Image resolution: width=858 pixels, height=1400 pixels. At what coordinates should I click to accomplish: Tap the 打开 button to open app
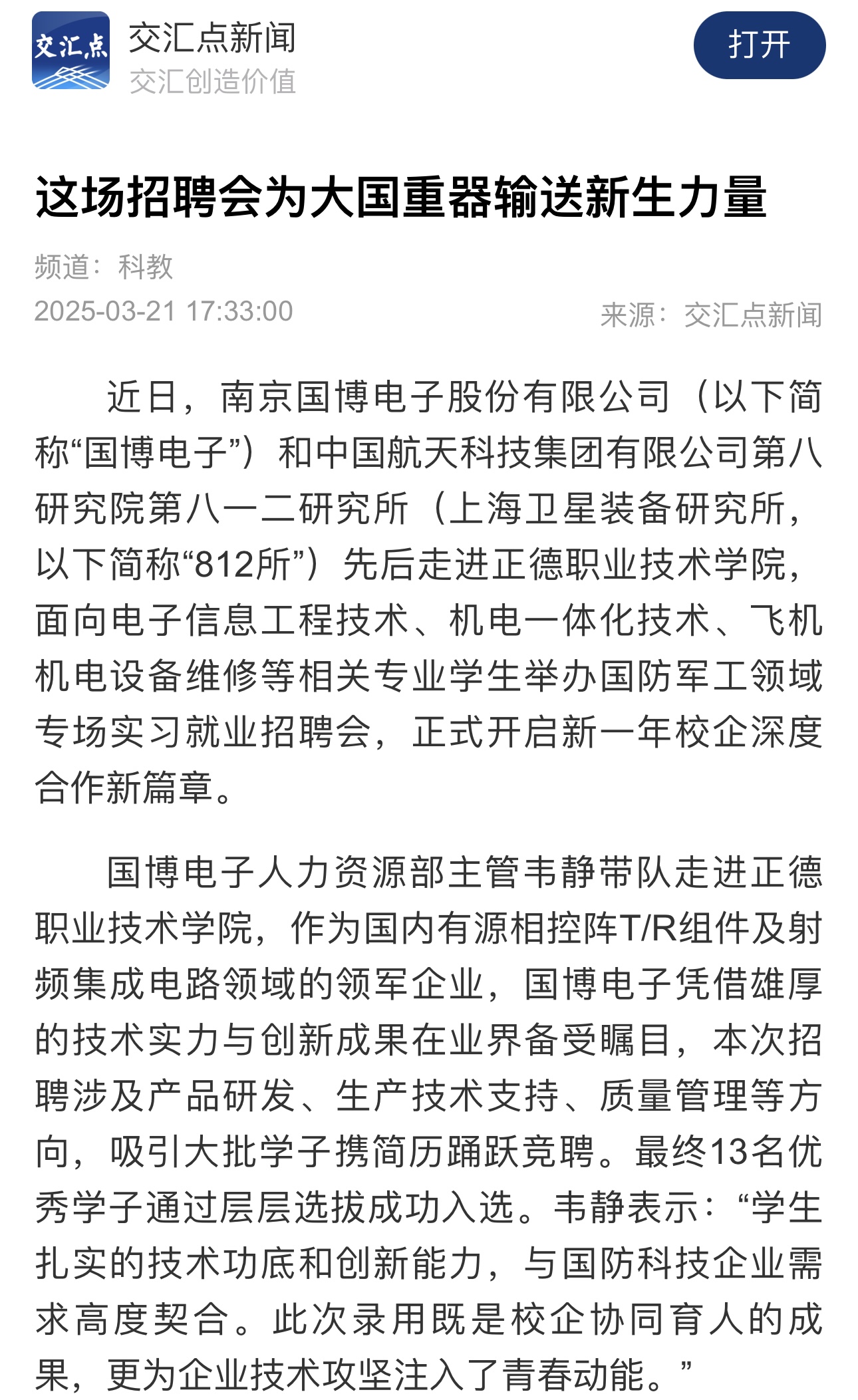(759, 45)
